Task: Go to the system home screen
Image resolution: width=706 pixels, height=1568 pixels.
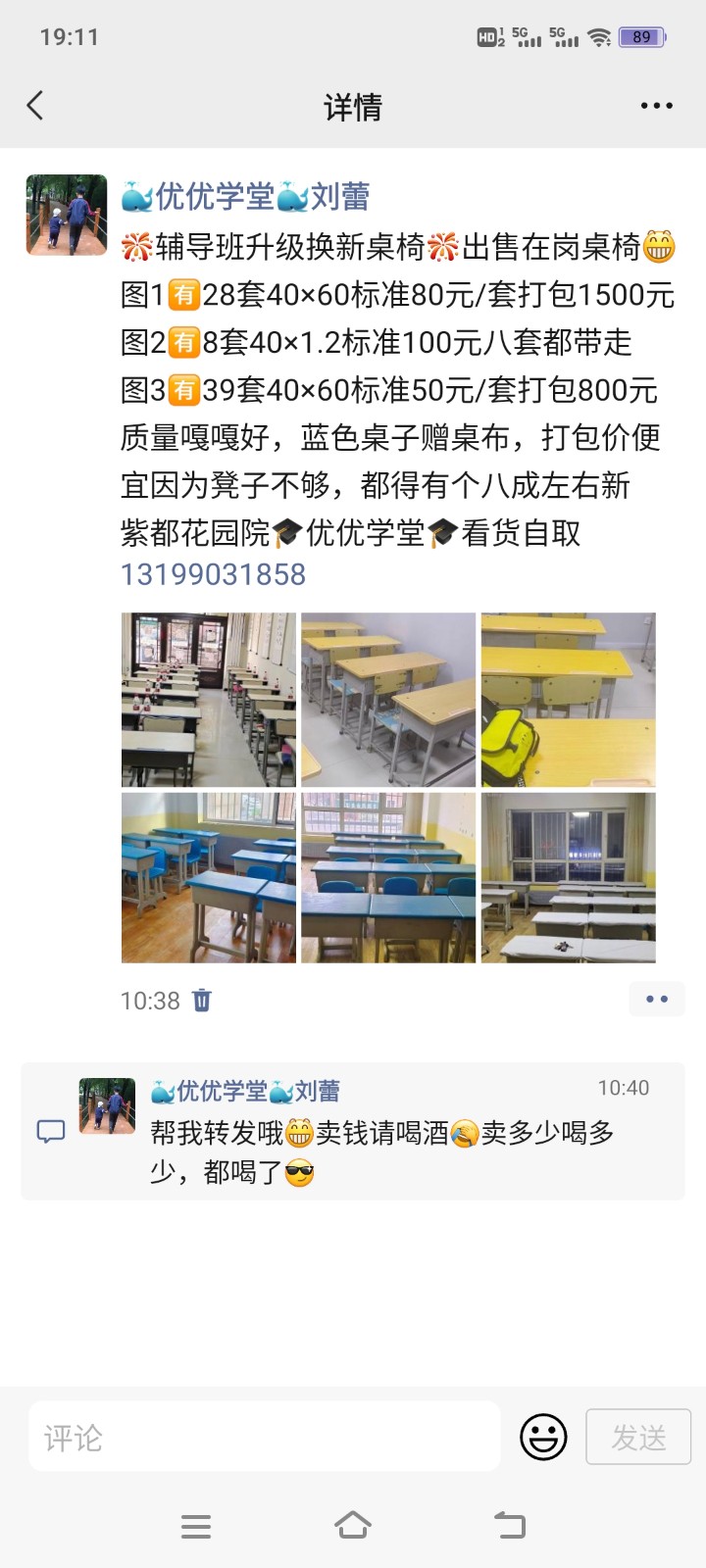Action: 353,1526
